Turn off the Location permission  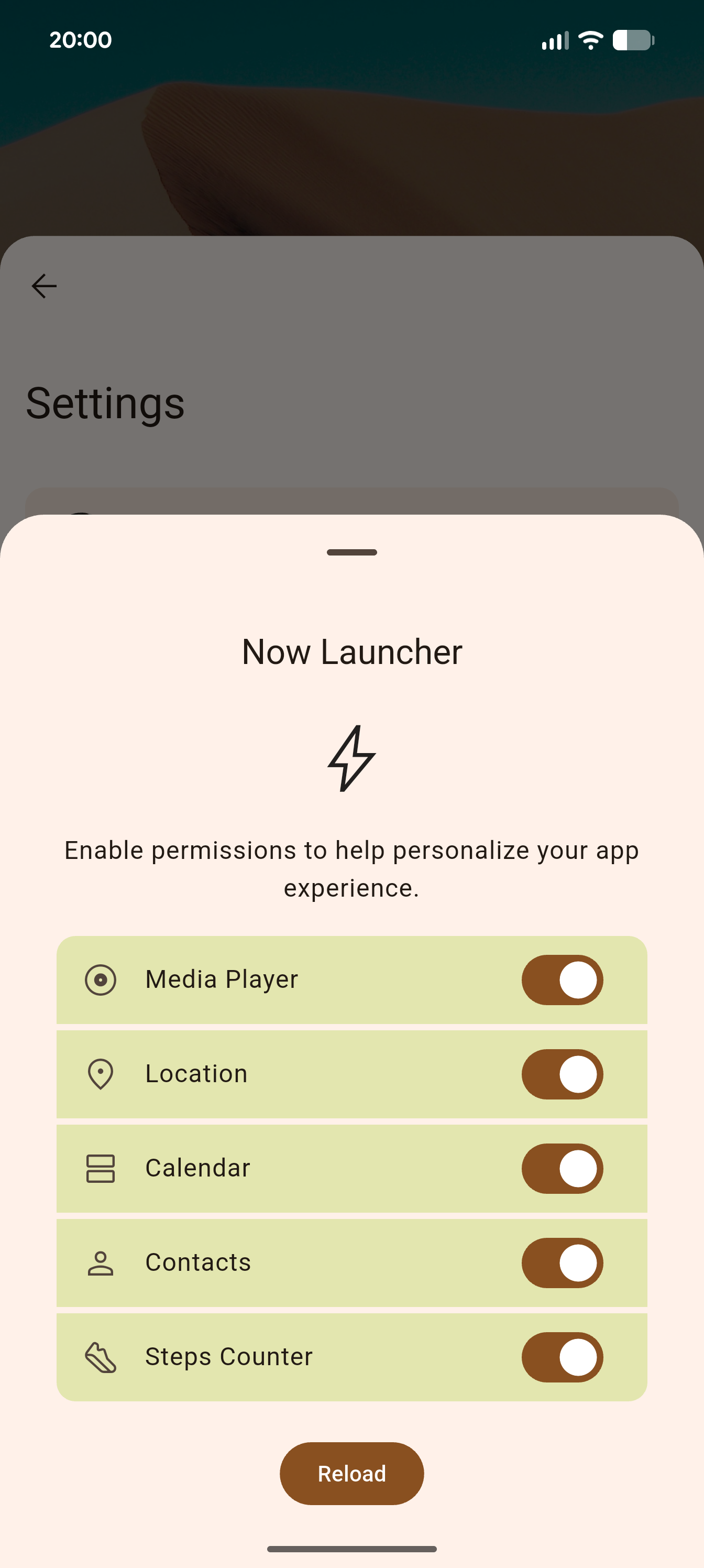tap(562, 1073)
